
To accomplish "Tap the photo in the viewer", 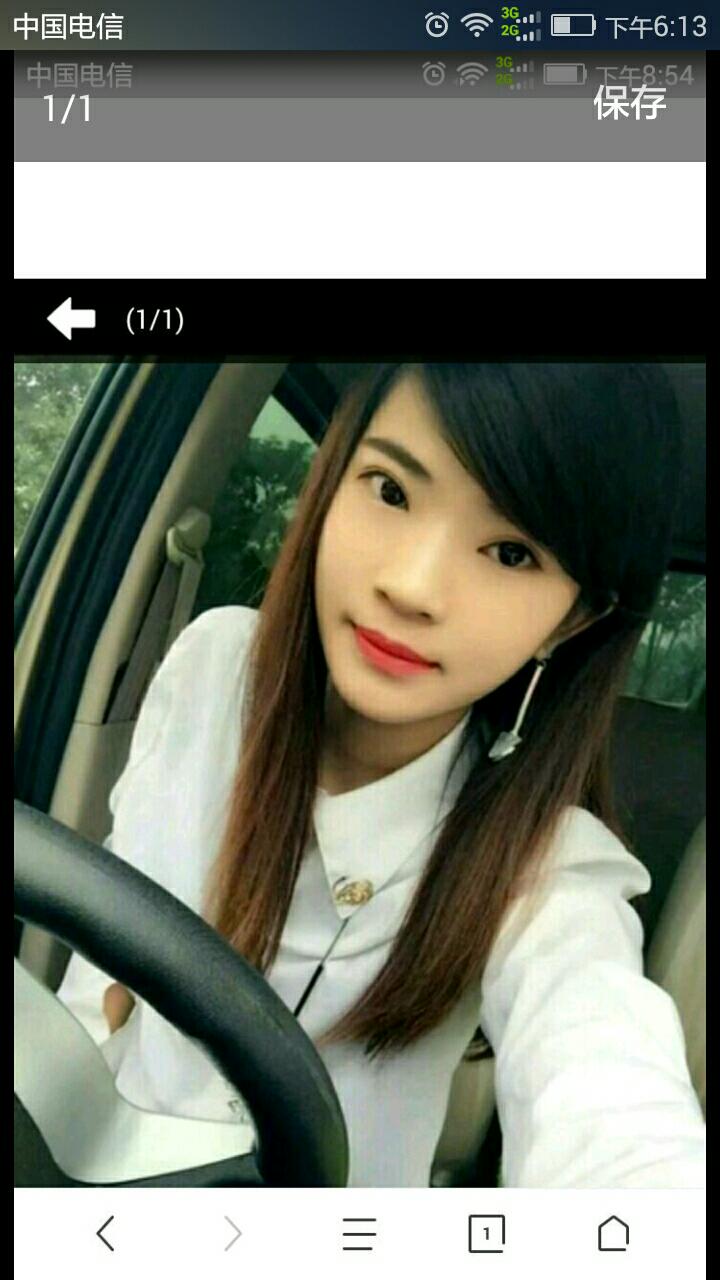I will coord(360,770).
